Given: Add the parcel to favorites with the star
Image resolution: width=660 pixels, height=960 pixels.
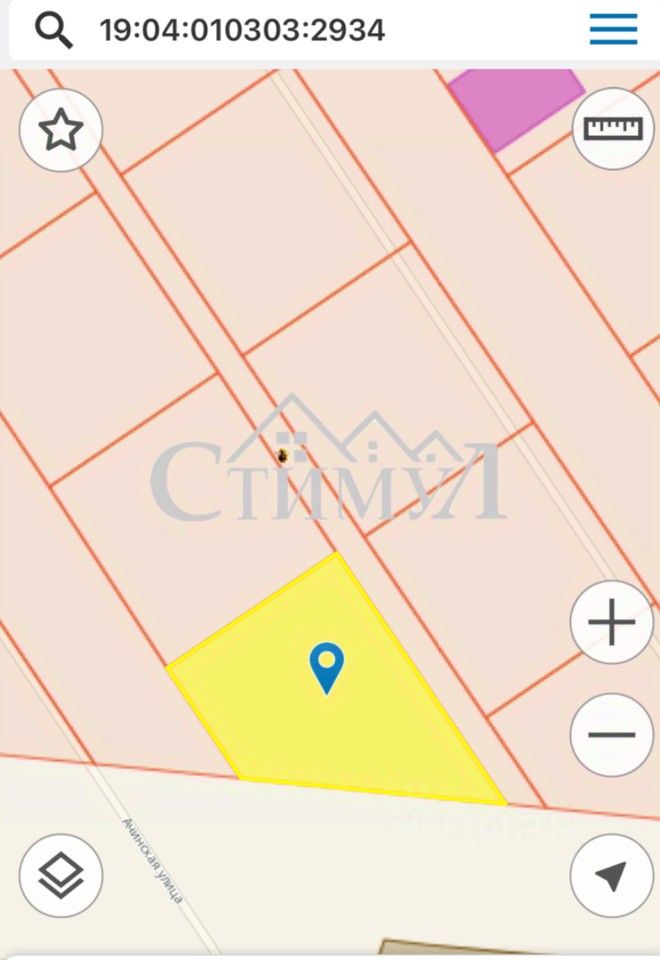Looking at the screenshot, I should (61, 131).
